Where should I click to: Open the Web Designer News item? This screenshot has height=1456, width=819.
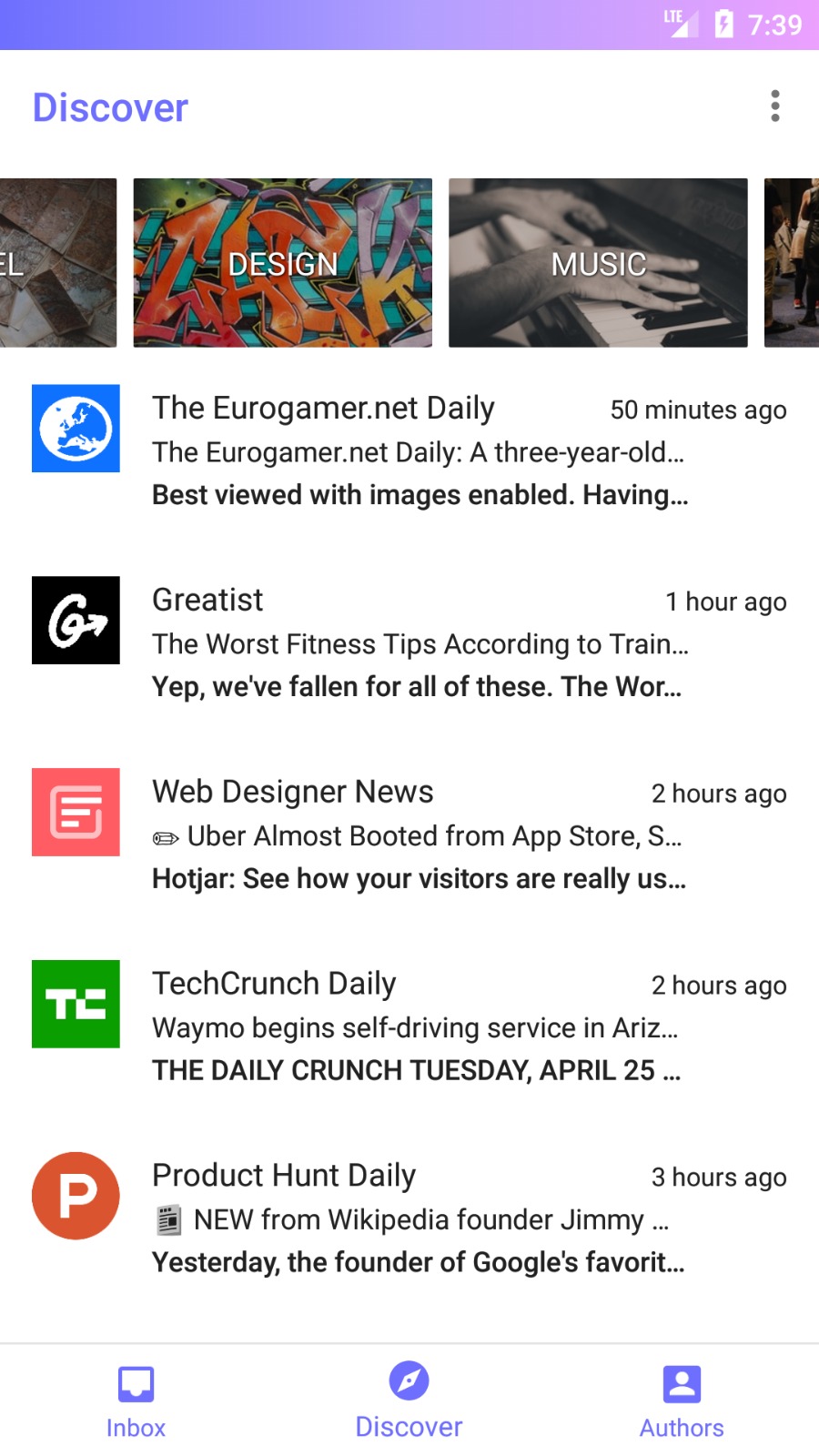[x=409, y=834]
